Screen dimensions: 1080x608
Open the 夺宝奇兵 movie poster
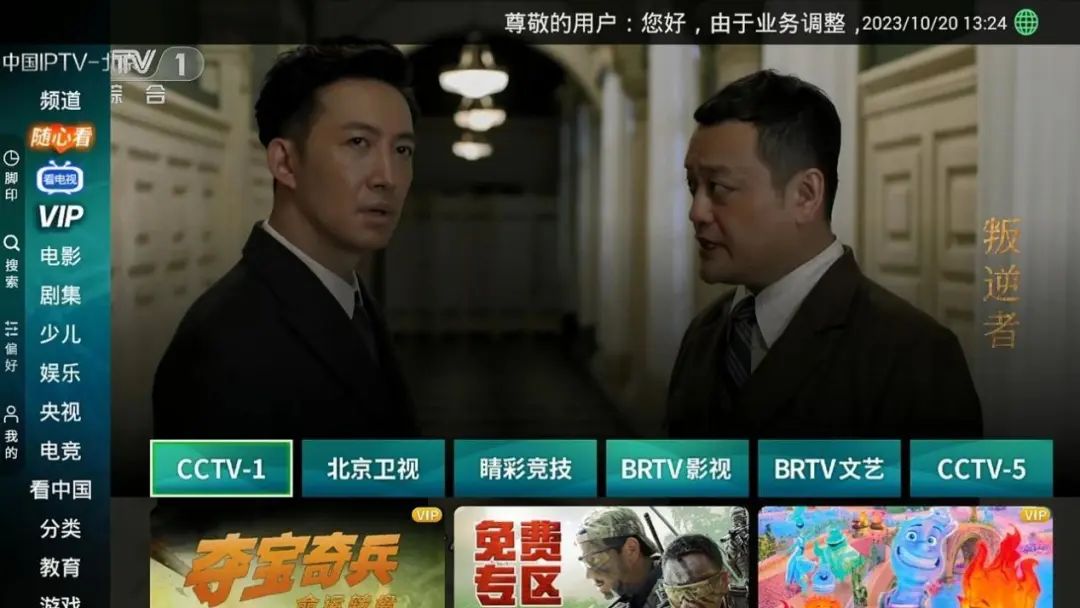[x=297, y=557]
